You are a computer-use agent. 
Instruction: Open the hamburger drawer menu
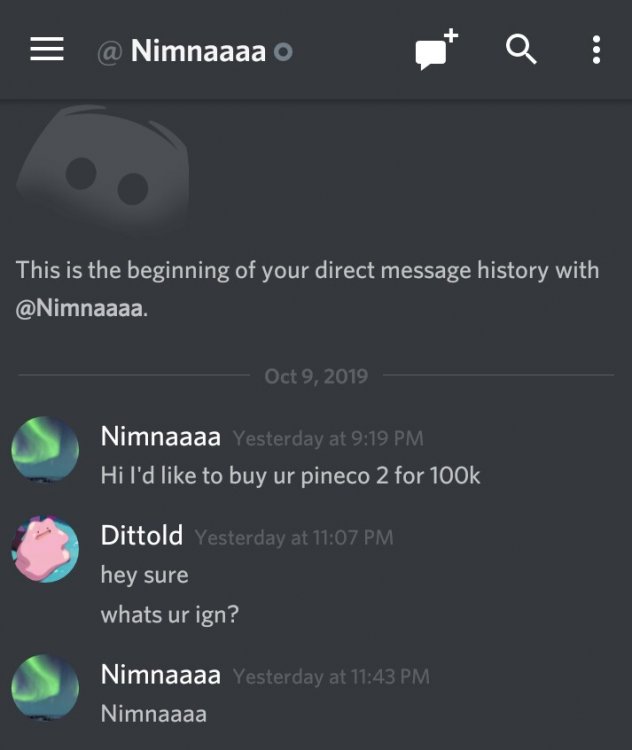pyautogui.click(x=47, y=50)
